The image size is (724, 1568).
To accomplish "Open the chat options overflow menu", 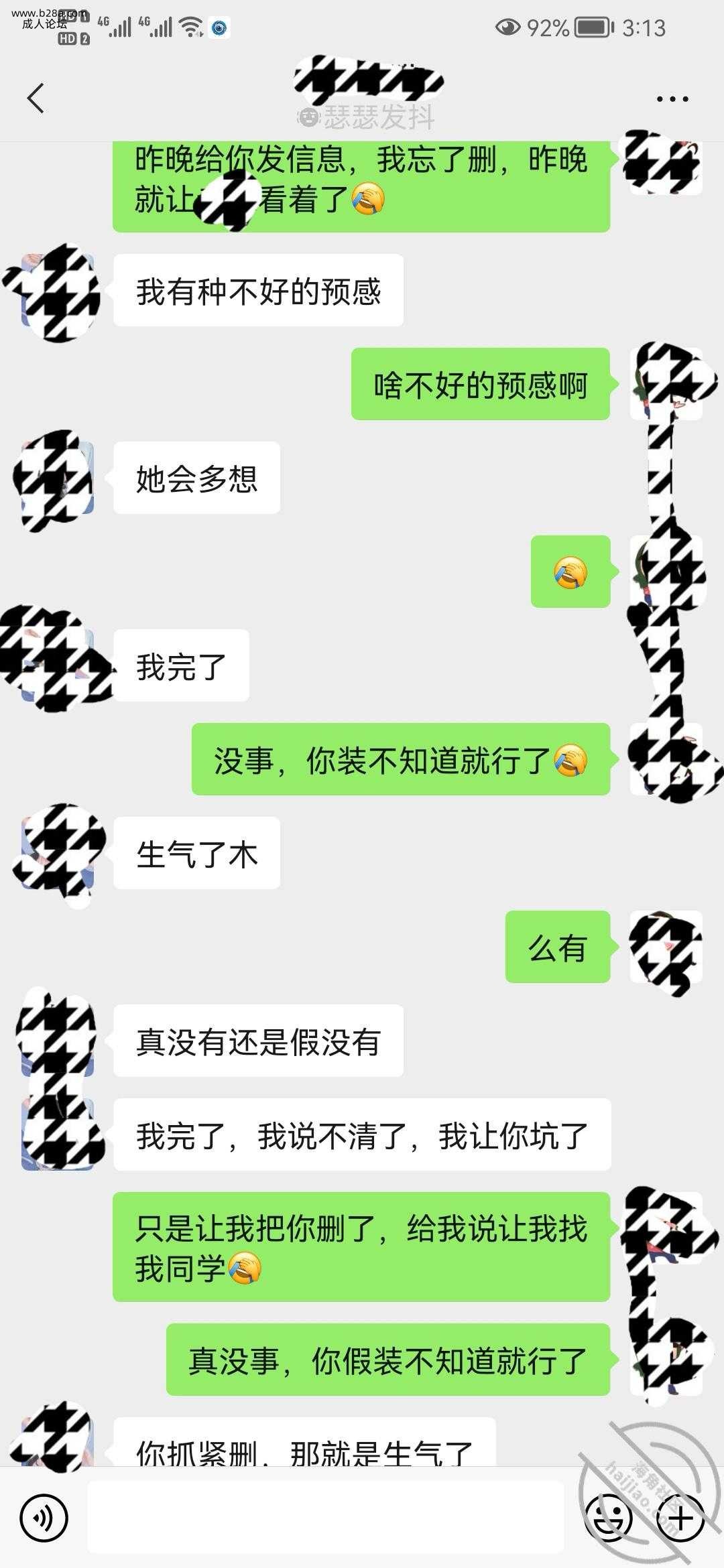I will pos(672,99).
